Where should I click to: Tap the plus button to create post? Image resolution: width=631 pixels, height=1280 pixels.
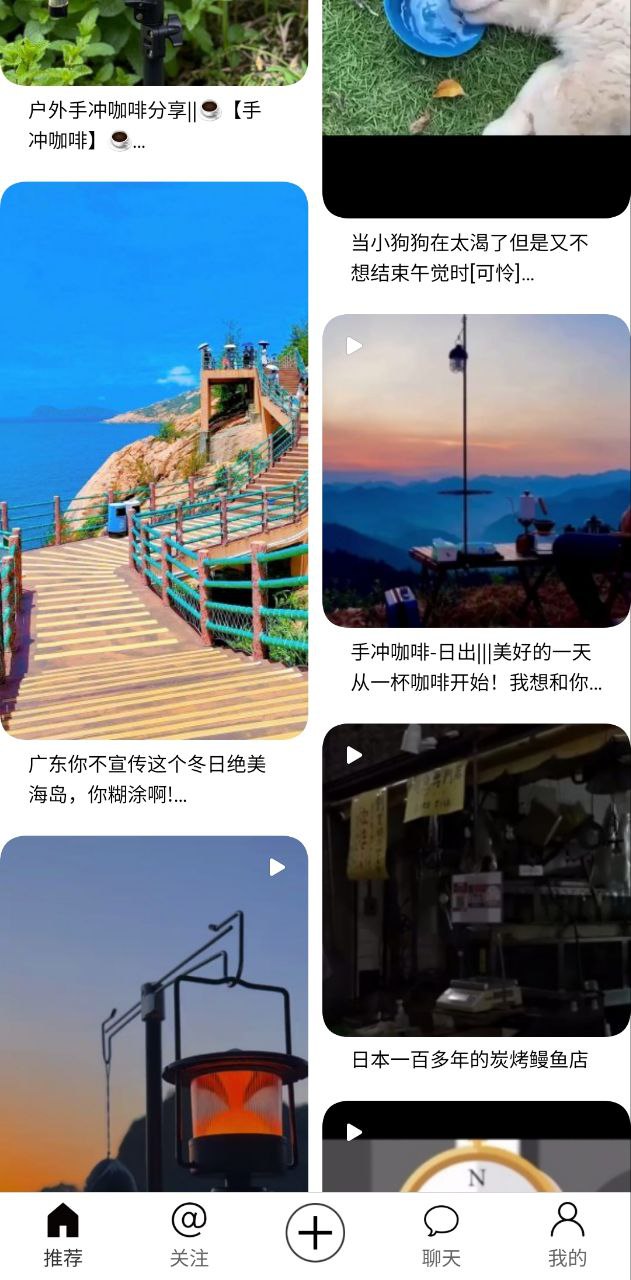coord(315,1233)
